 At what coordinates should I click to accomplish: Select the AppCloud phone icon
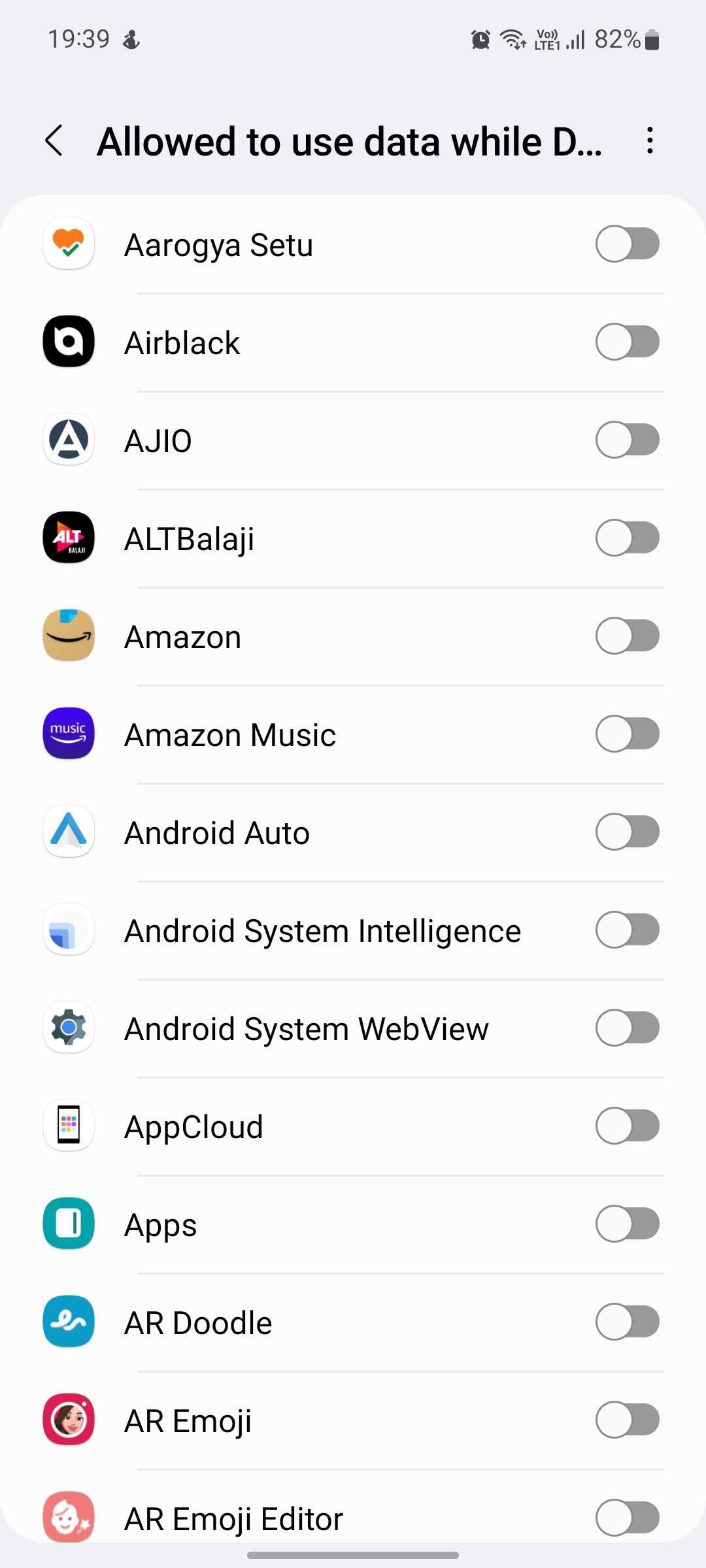(68, 1126)
